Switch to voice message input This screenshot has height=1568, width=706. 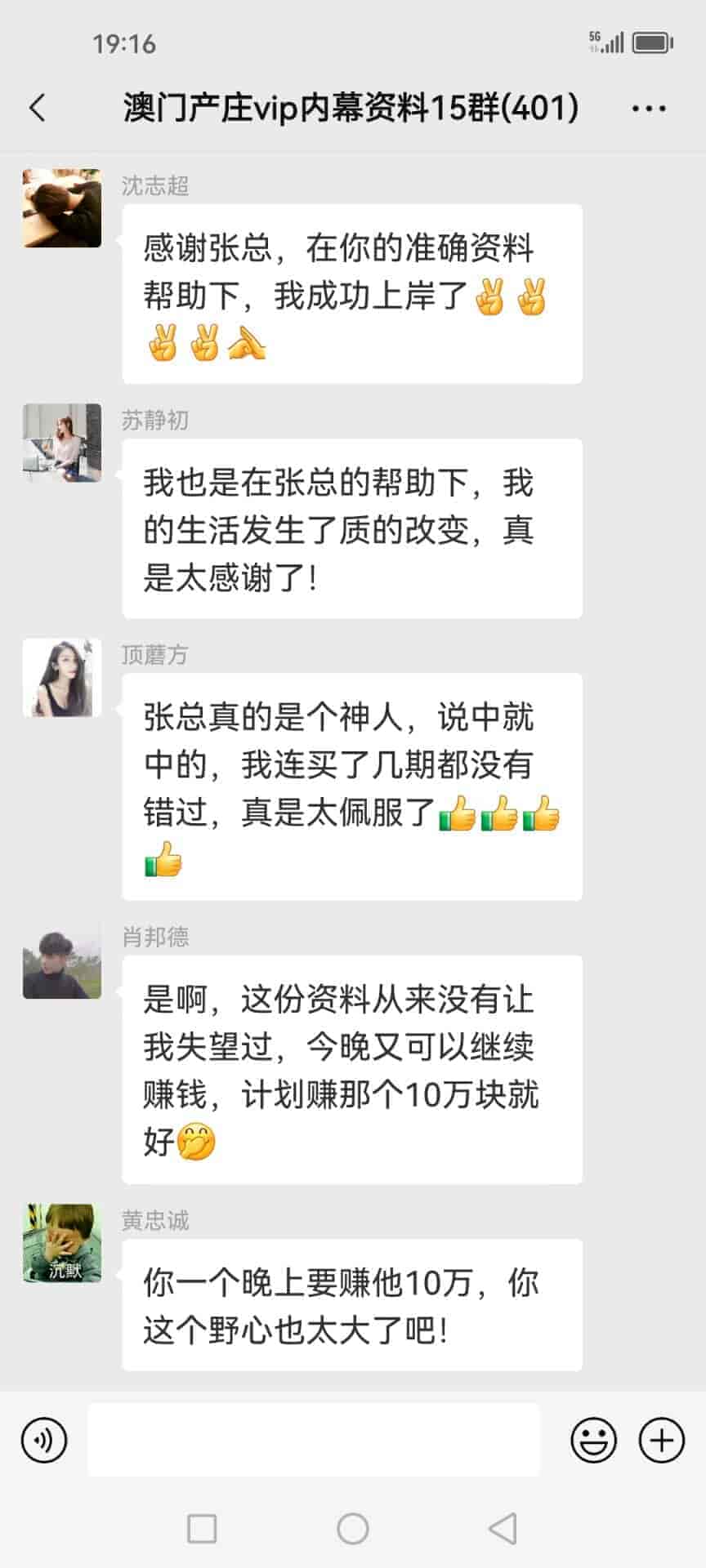(44, 1440)
